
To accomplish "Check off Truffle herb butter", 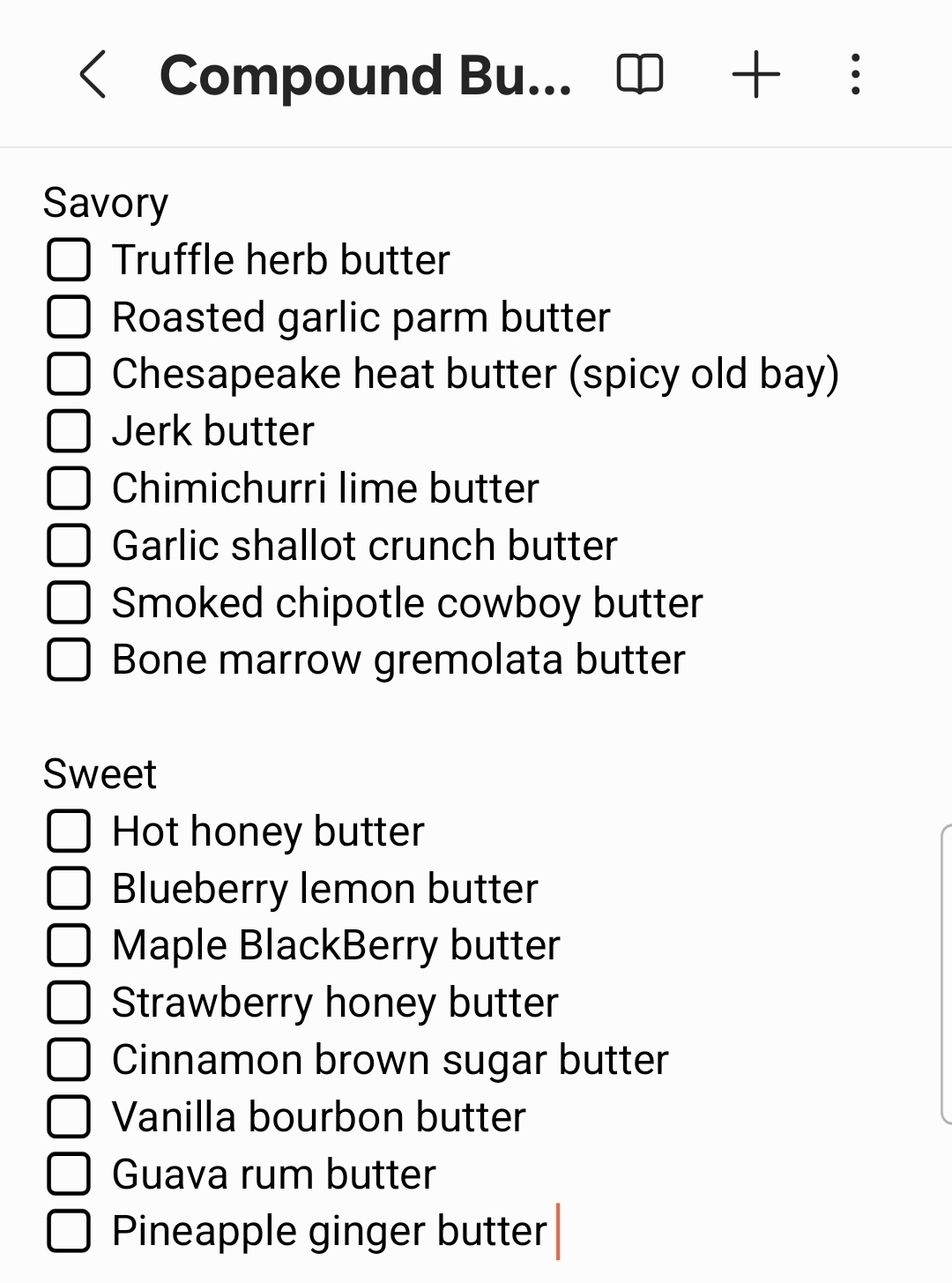I will tap(69, 260).
